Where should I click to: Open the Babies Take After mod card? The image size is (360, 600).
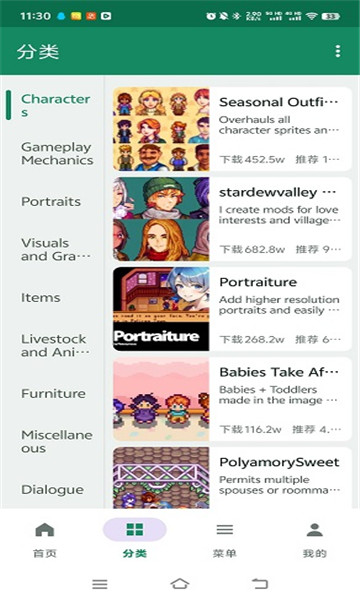tap(232, 399)
